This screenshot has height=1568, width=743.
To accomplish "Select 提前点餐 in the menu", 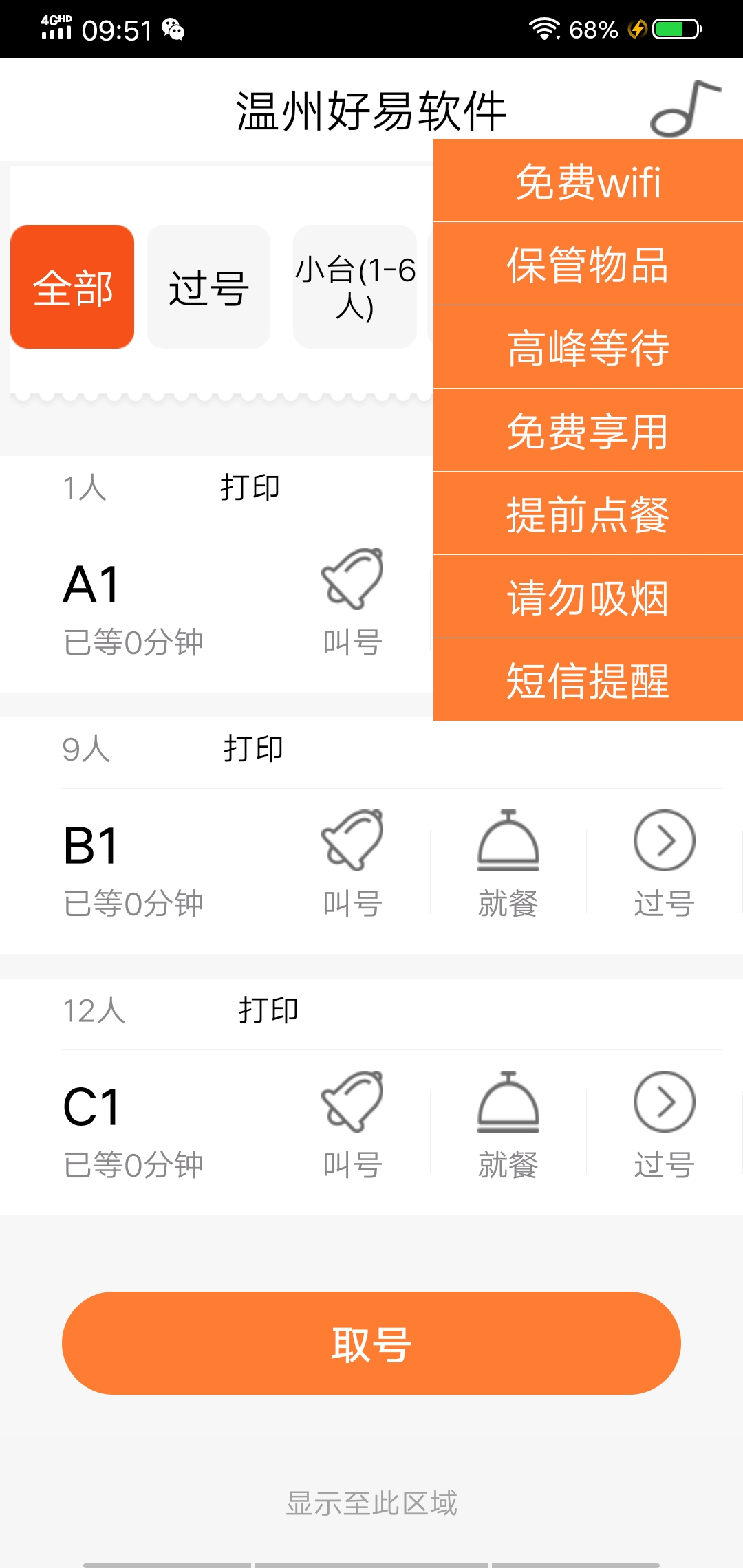I will coord(588,514).
